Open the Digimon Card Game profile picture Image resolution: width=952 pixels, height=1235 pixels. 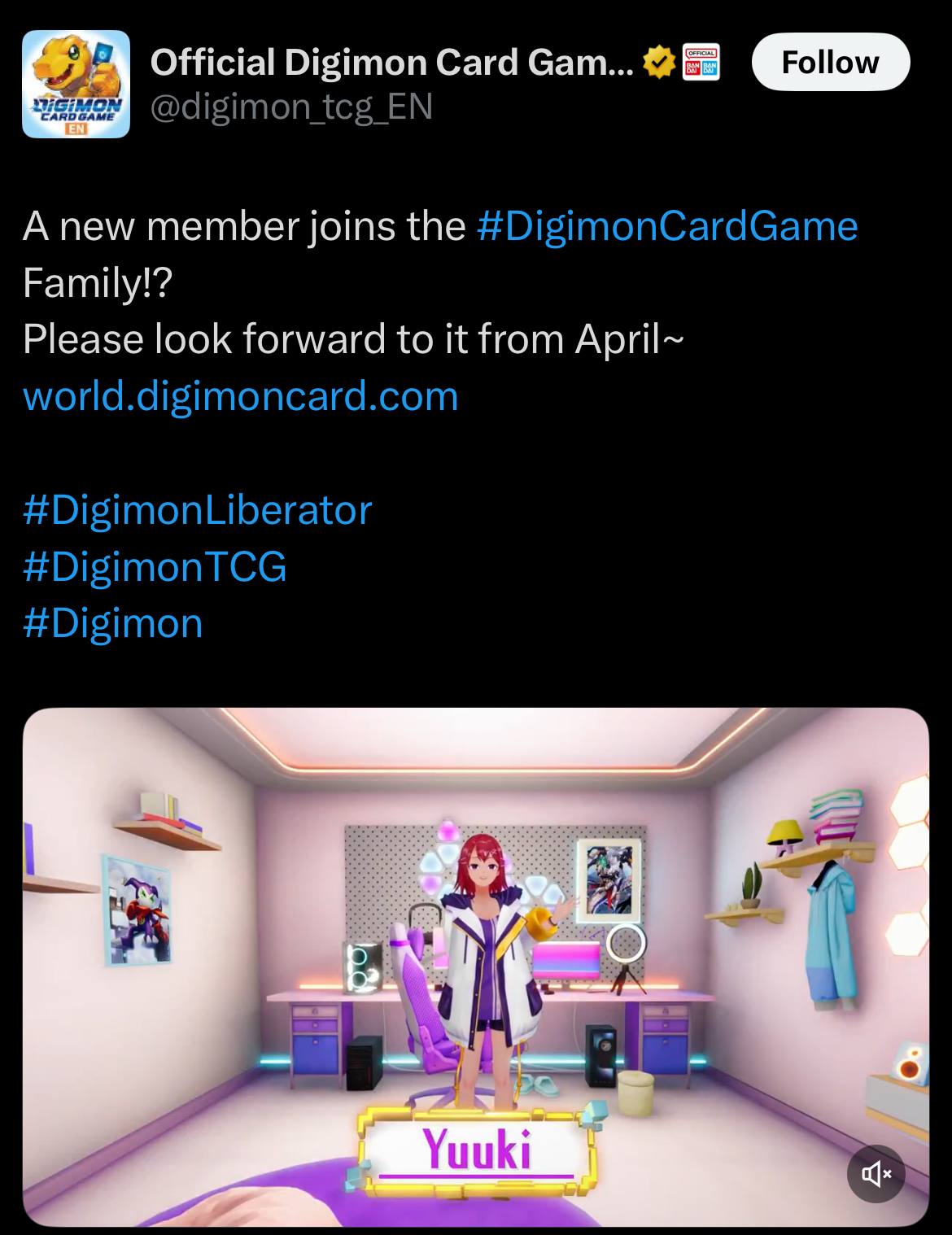(x=76, y=84)
